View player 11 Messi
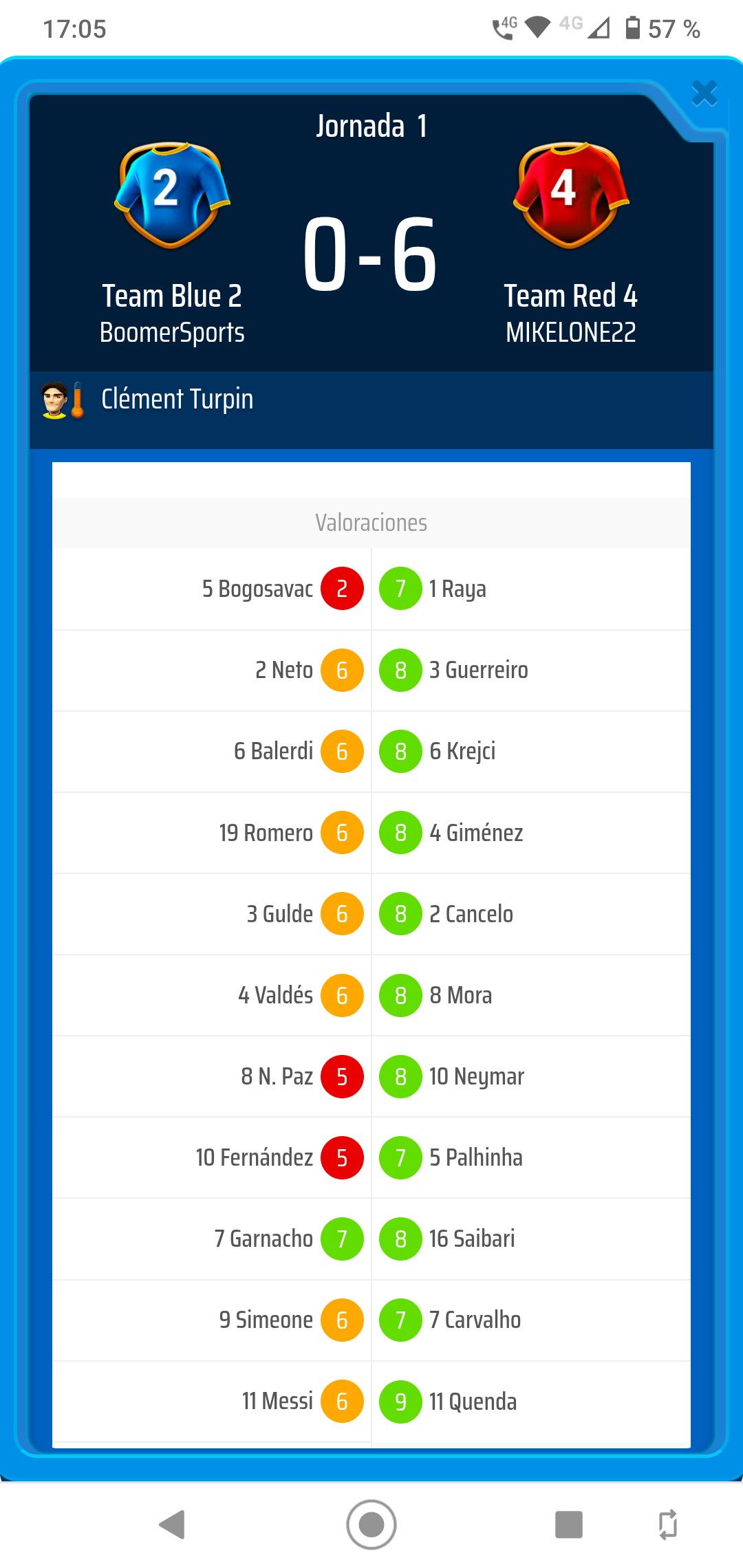Viewport: 743px width, 1568px height. (277, 1401)
